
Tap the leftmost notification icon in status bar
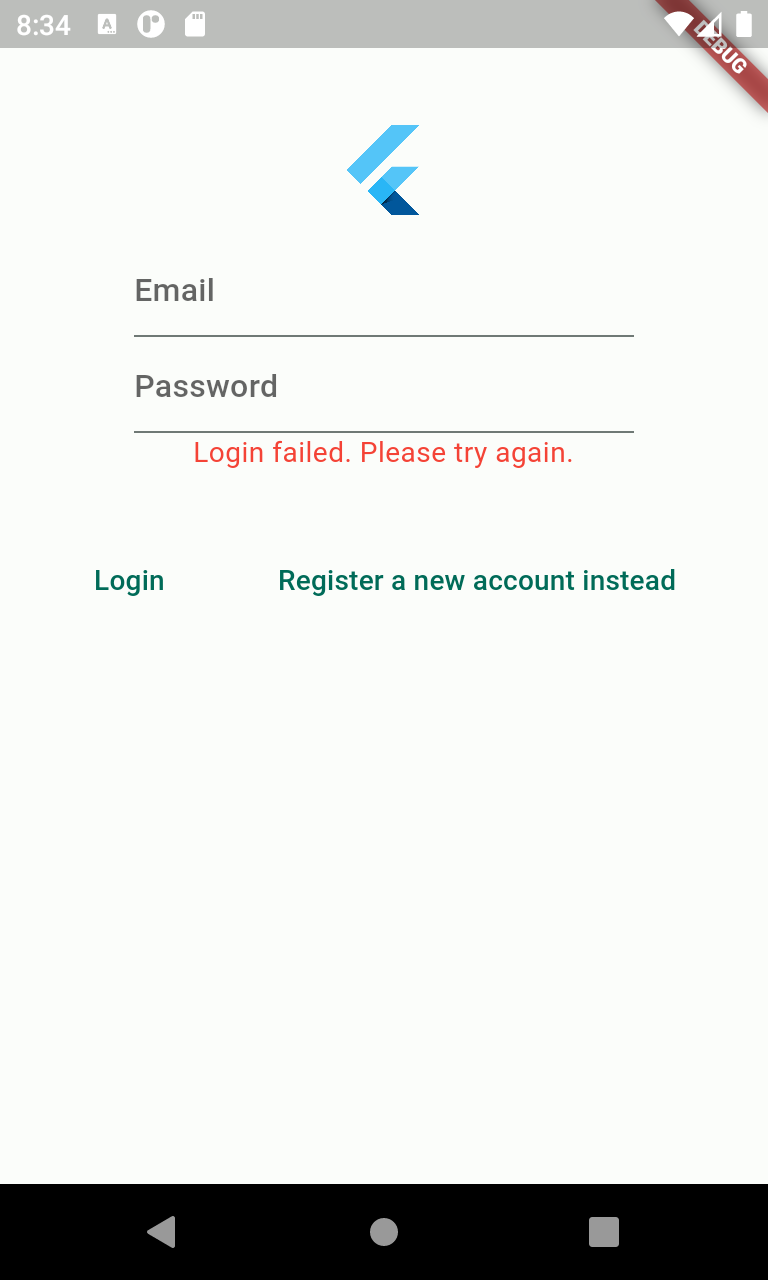106,25
